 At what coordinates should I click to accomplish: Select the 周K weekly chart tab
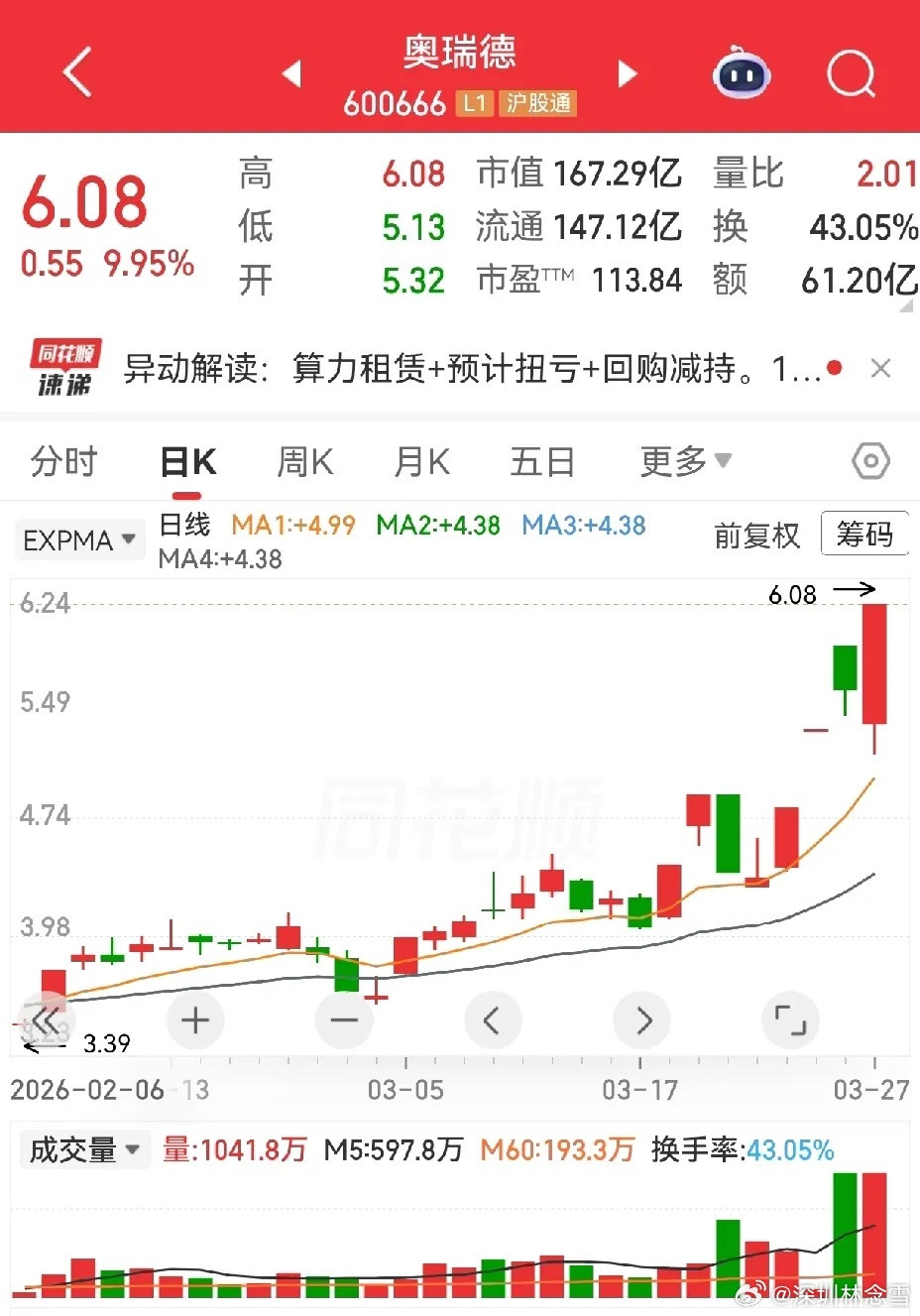303,460
